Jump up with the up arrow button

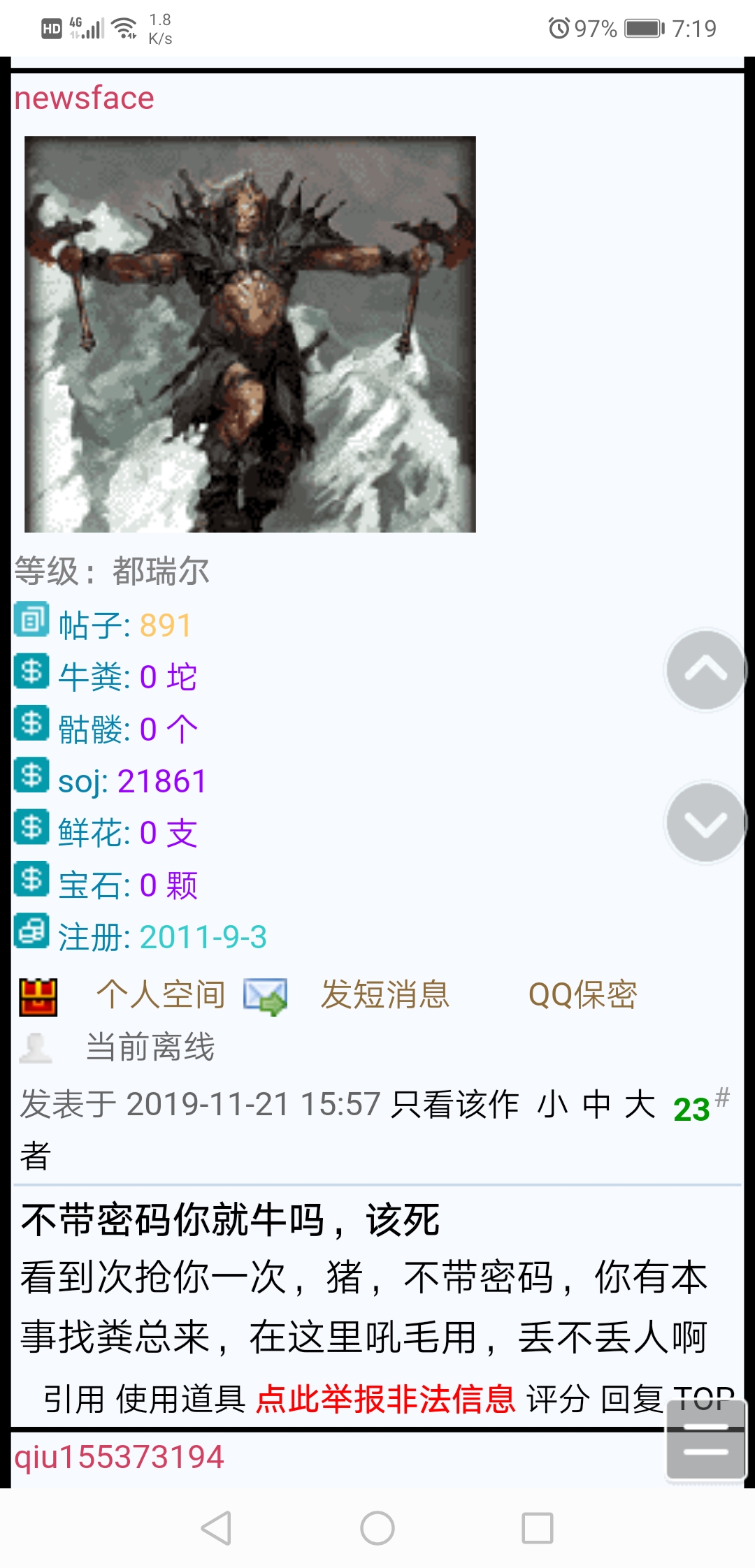tap(705, 671)
